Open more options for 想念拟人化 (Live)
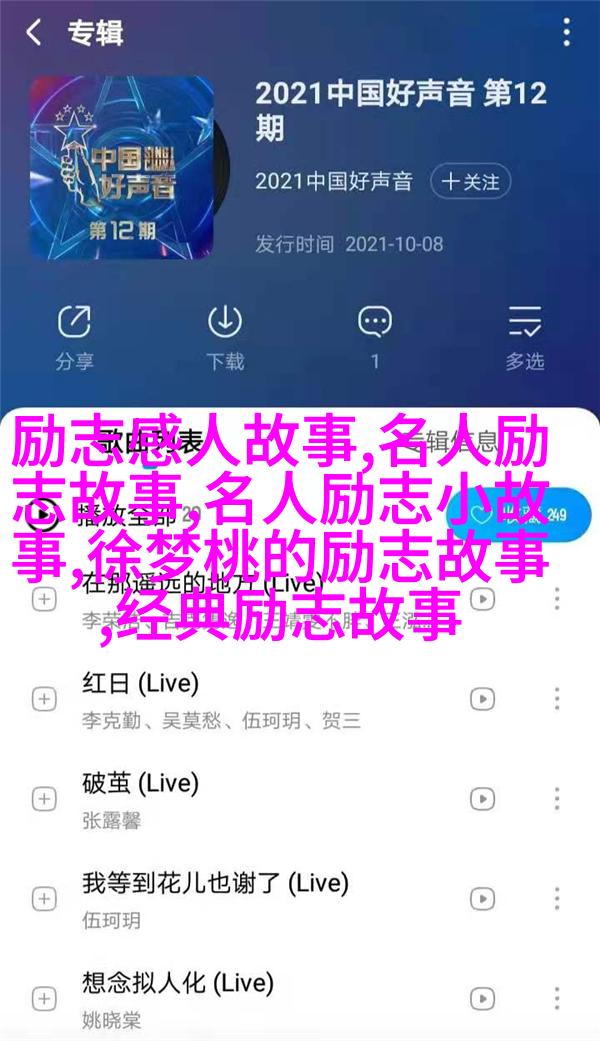The height and width of the screenshot is (1041, 600). (x=557, y=999)
